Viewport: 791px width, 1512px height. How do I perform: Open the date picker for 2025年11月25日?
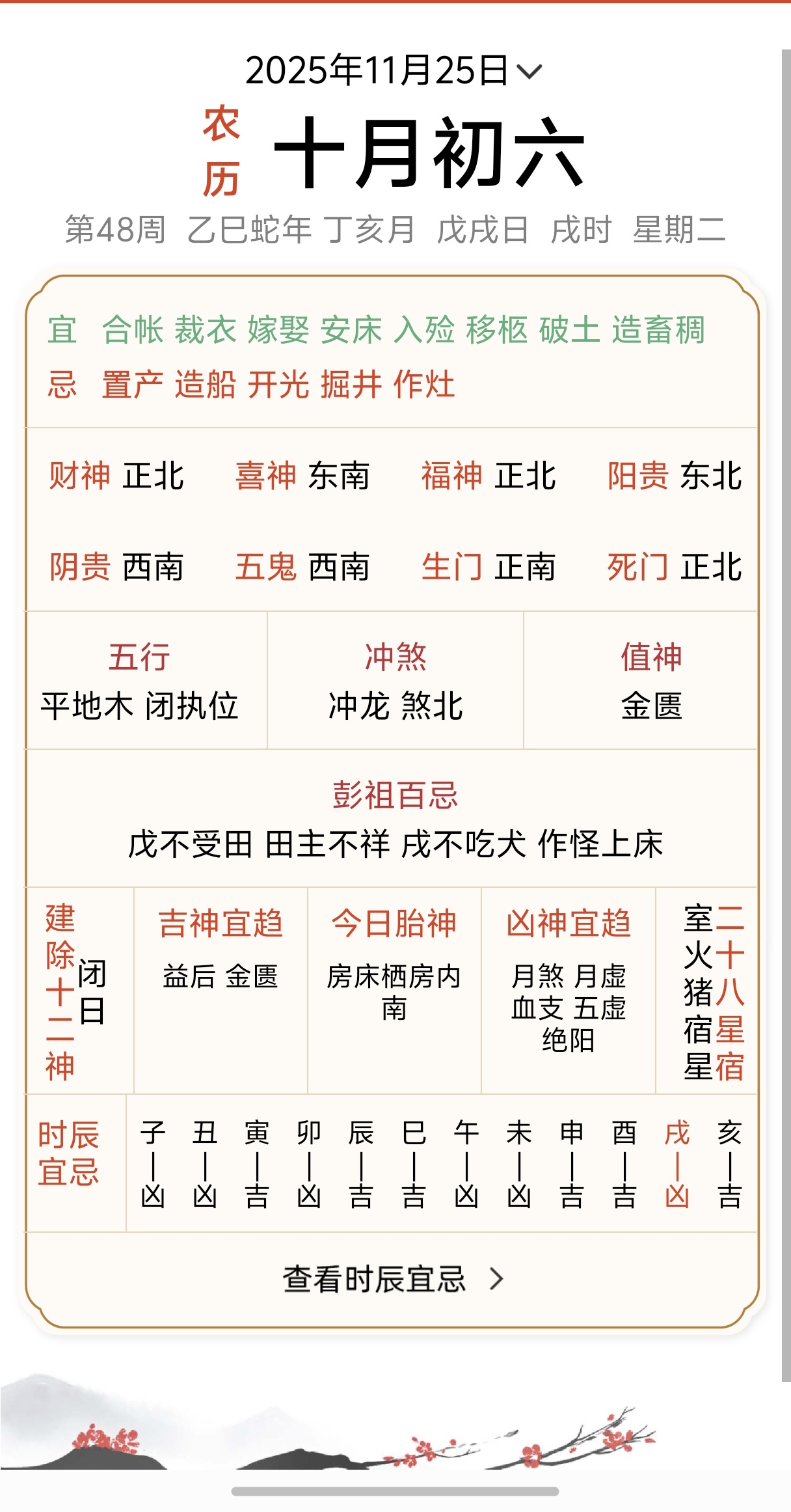(x=394, y=71)
